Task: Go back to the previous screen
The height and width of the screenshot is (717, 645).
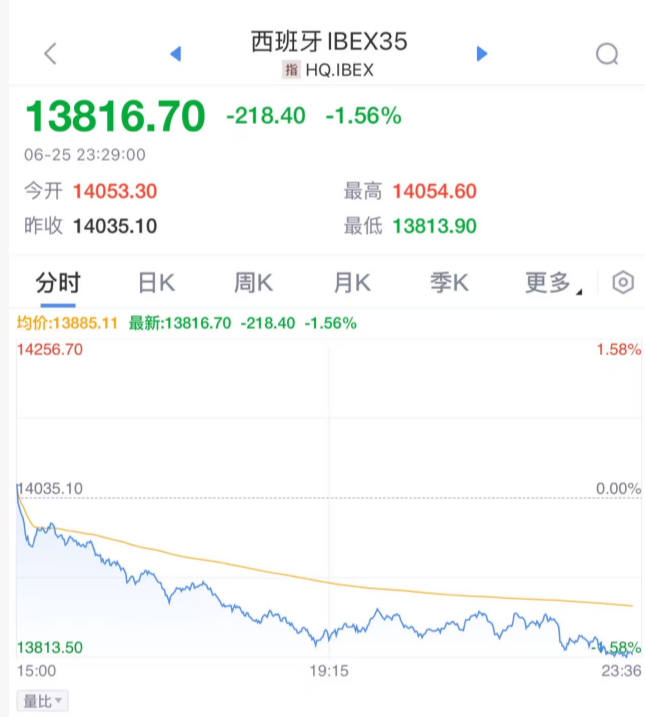Action: coord(51,53)
